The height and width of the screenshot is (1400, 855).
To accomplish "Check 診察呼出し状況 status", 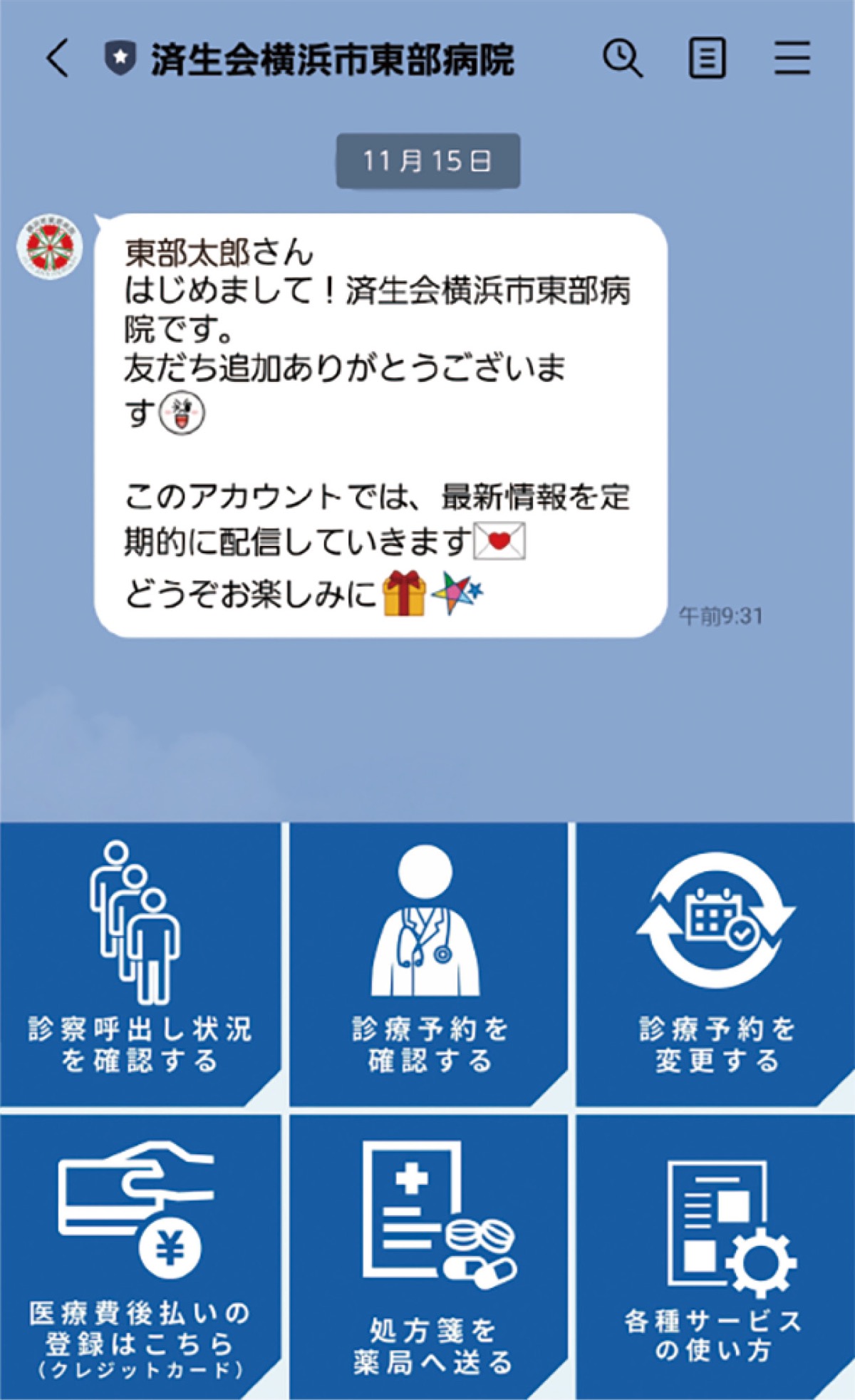I will click(140, 964).
